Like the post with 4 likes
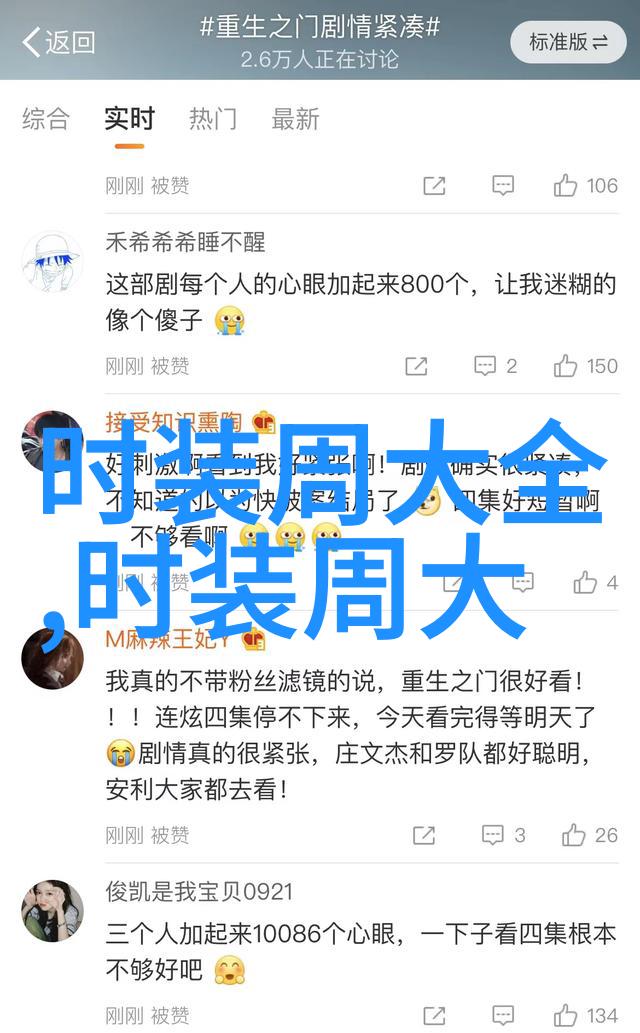The width and height of the screenshot is (640, 1033). (595, 582)
